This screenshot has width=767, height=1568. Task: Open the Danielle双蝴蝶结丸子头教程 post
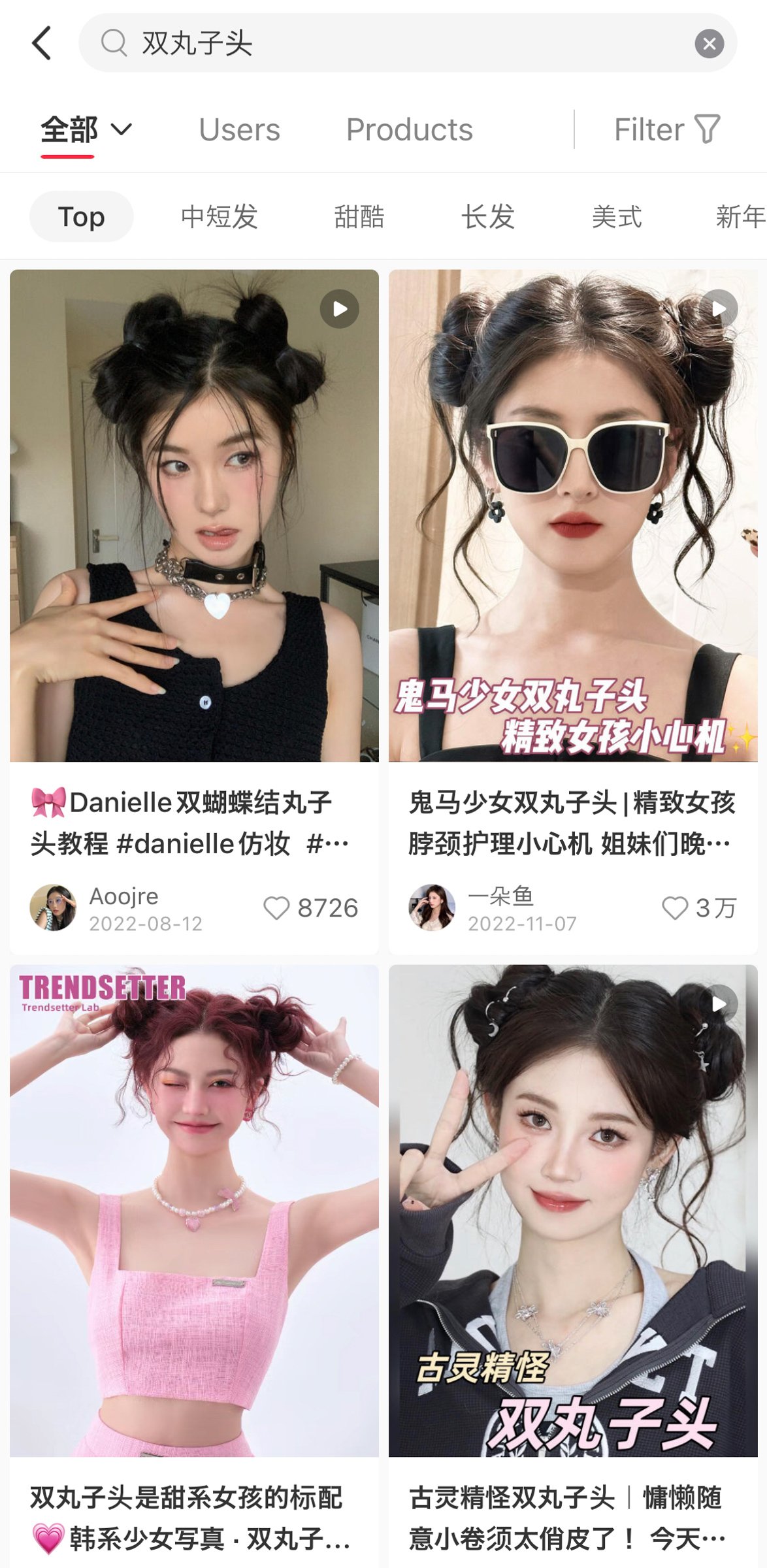coord(194,516)
